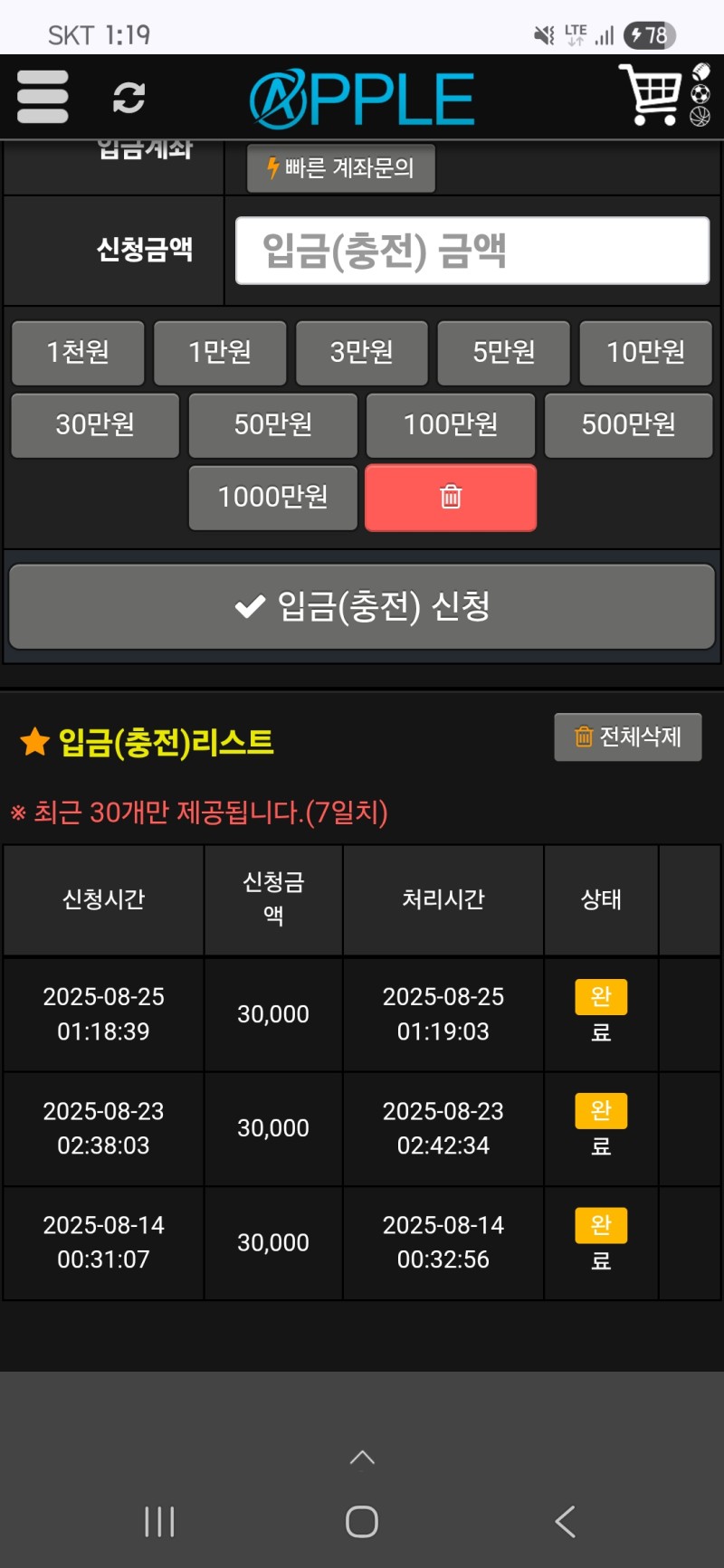
Task: Focus the 입금(충전) 금액 field
Action: click(472, 251)
